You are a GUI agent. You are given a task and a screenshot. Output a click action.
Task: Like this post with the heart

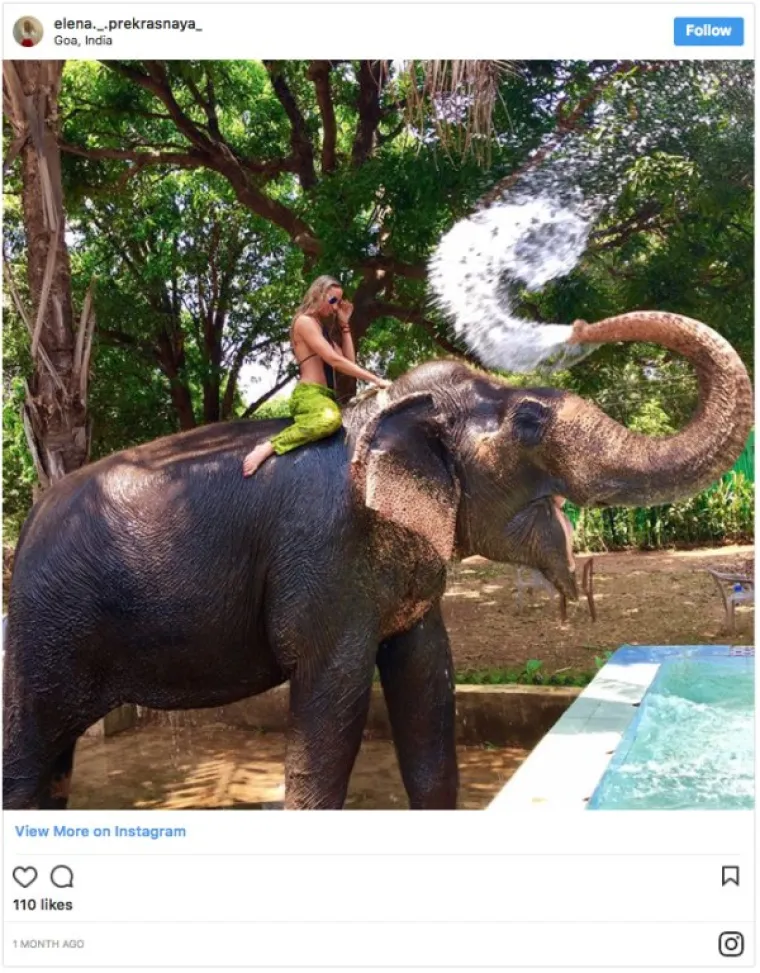click(x=25, y=877)
